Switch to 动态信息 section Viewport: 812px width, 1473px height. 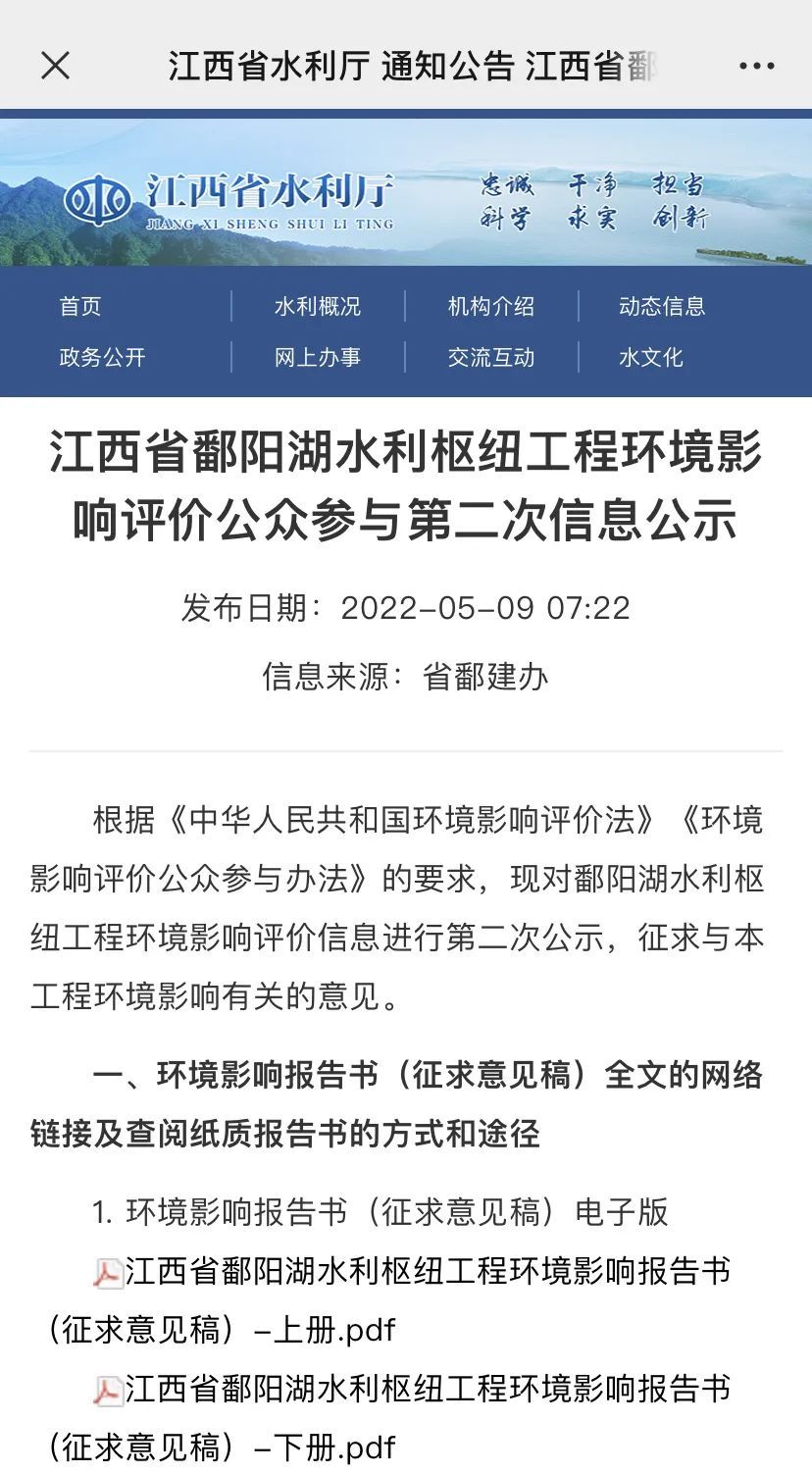coord(662,306)
